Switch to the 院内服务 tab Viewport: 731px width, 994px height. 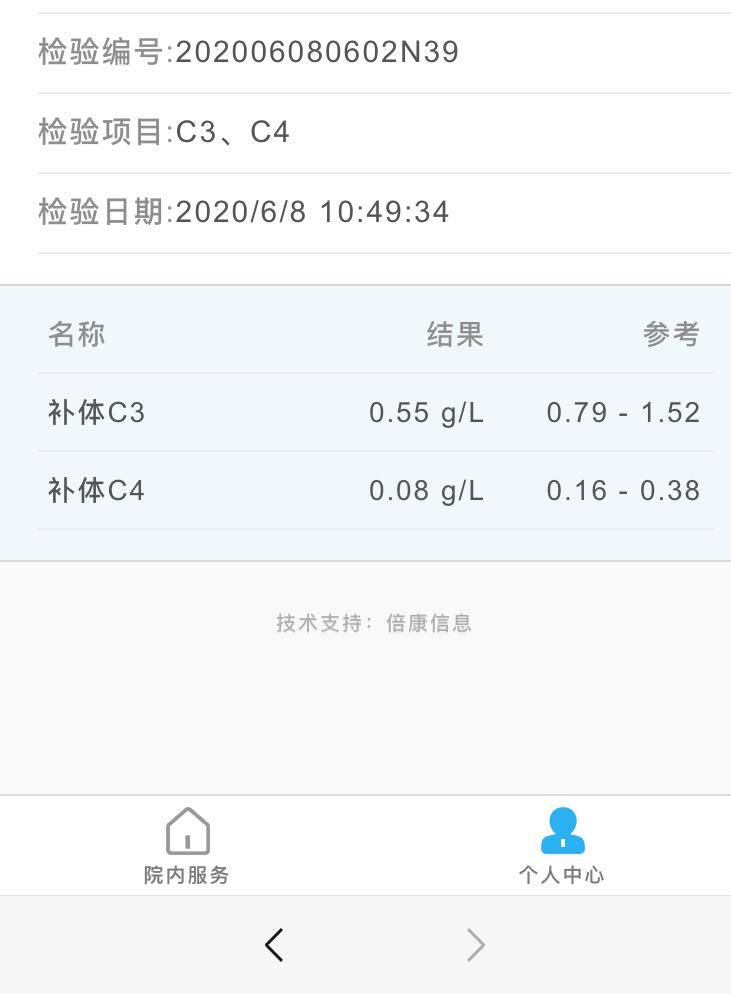[x=187, y=846]
